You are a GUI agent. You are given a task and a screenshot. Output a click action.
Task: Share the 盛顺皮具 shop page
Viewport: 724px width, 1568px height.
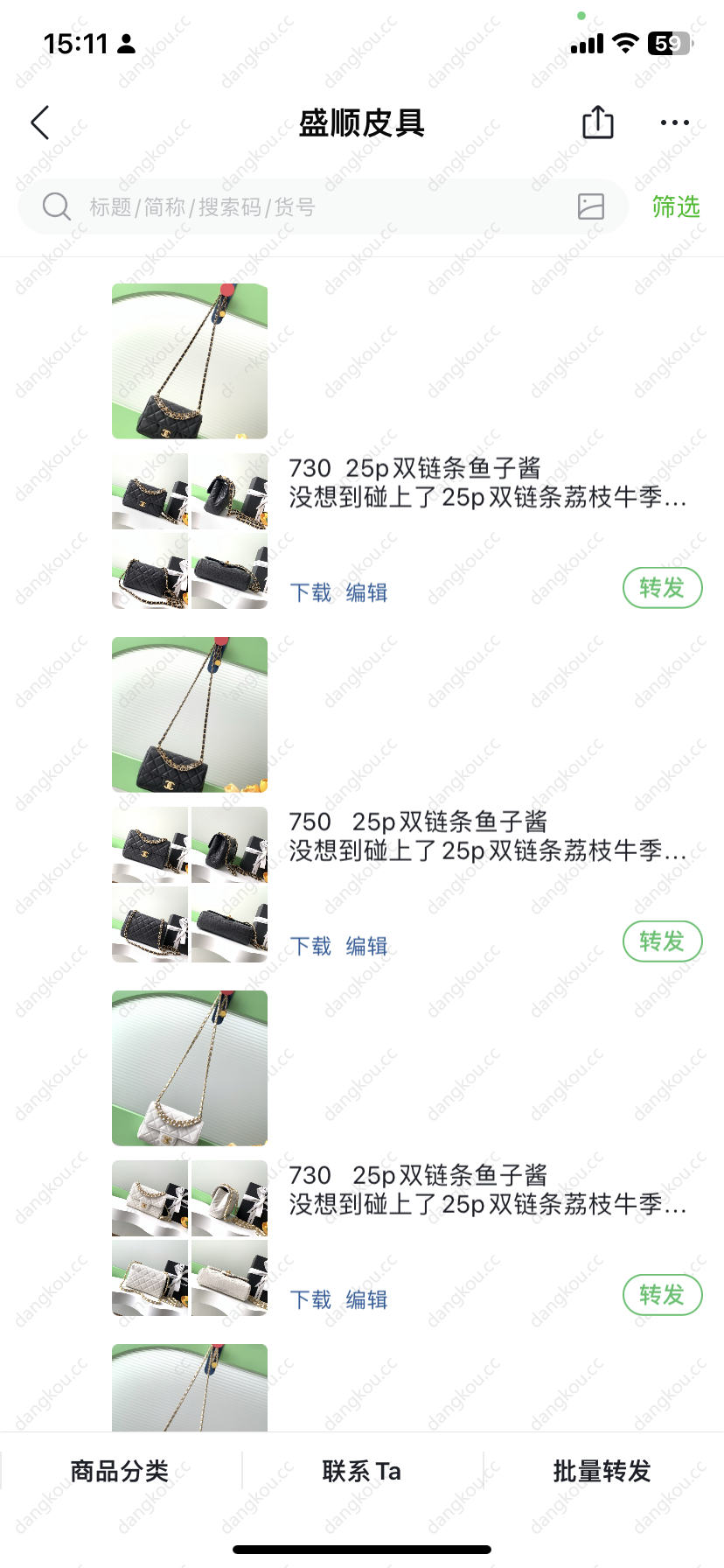[x=598, y=122]
